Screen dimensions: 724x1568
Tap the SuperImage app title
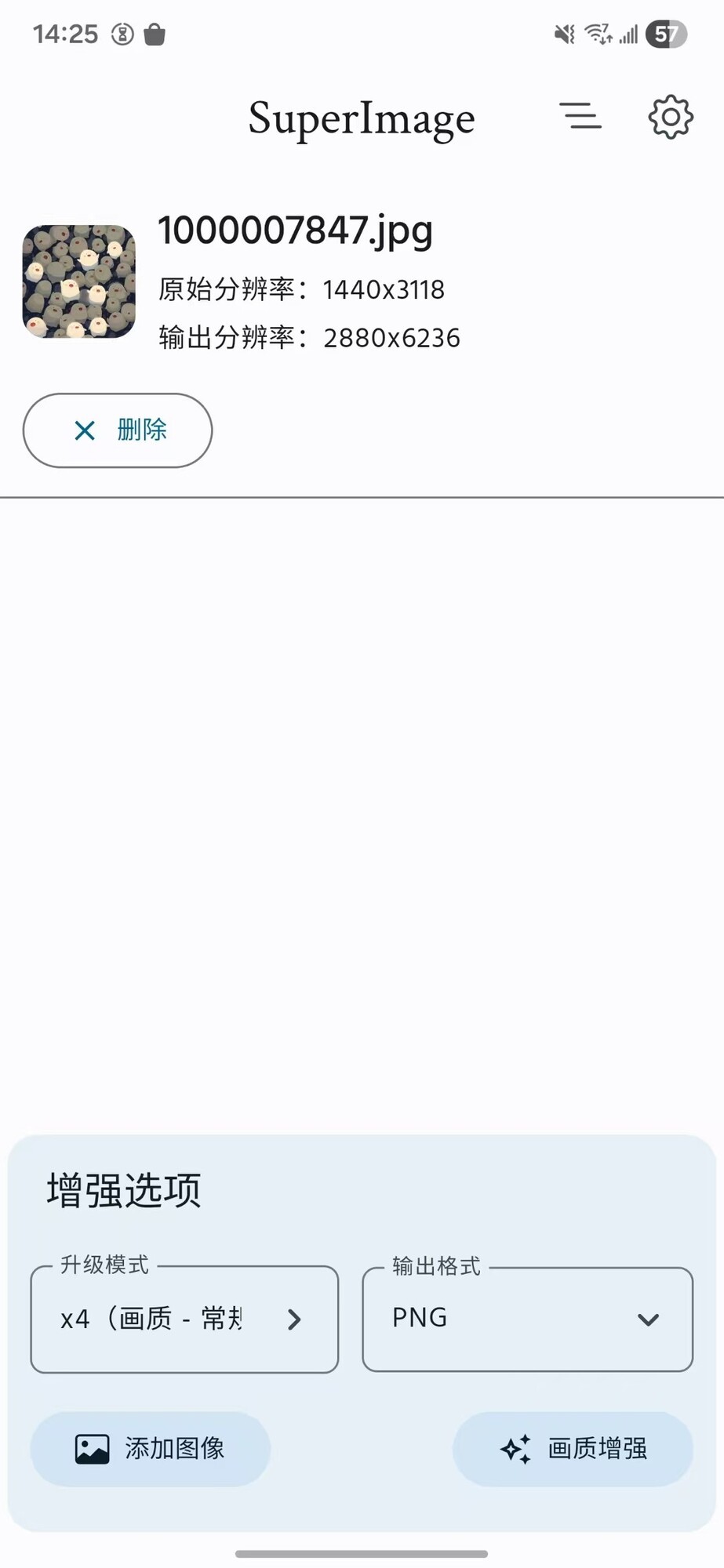362,117
